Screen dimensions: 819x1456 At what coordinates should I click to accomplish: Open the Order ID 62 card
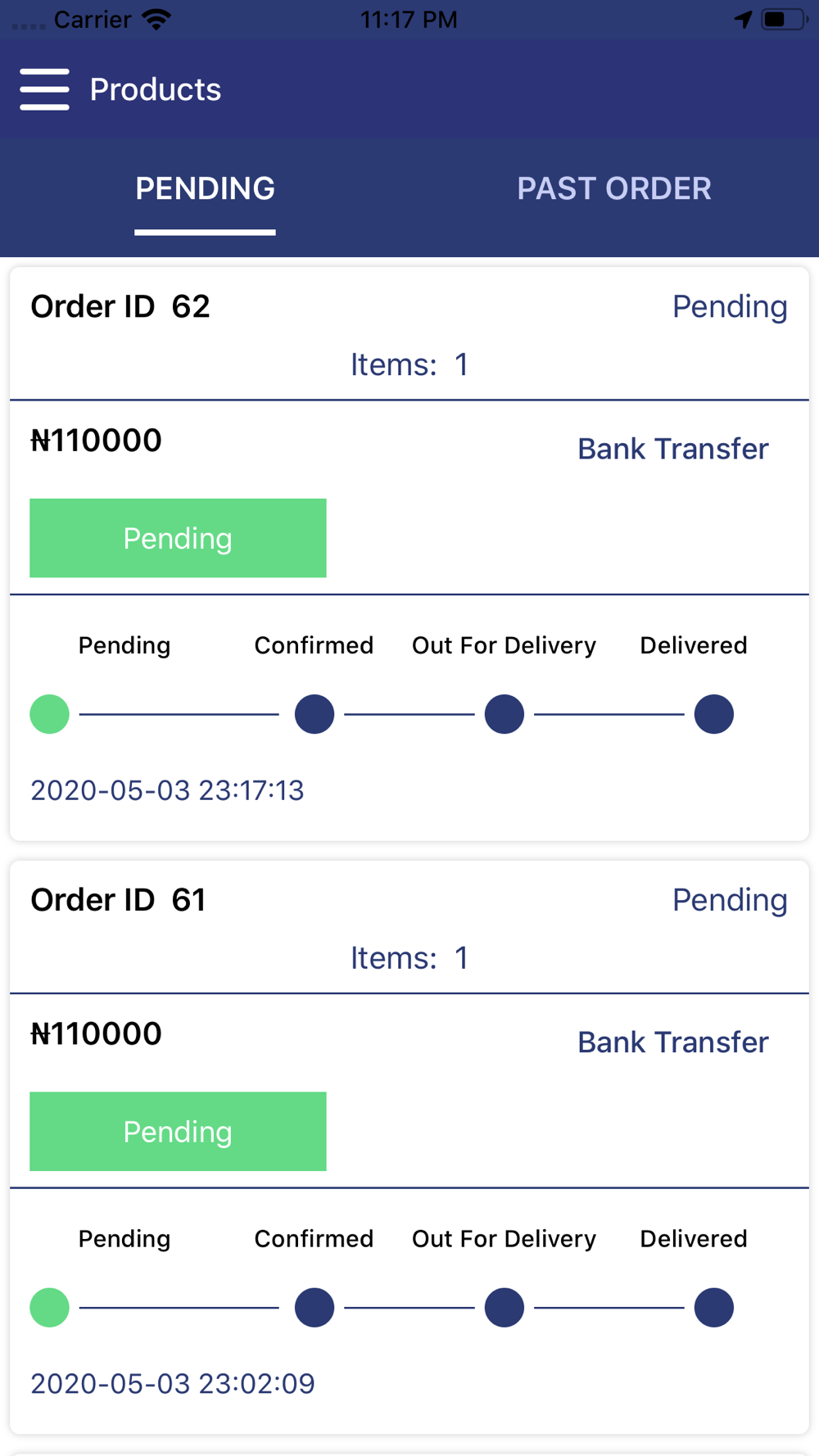(x=409, y=554)
